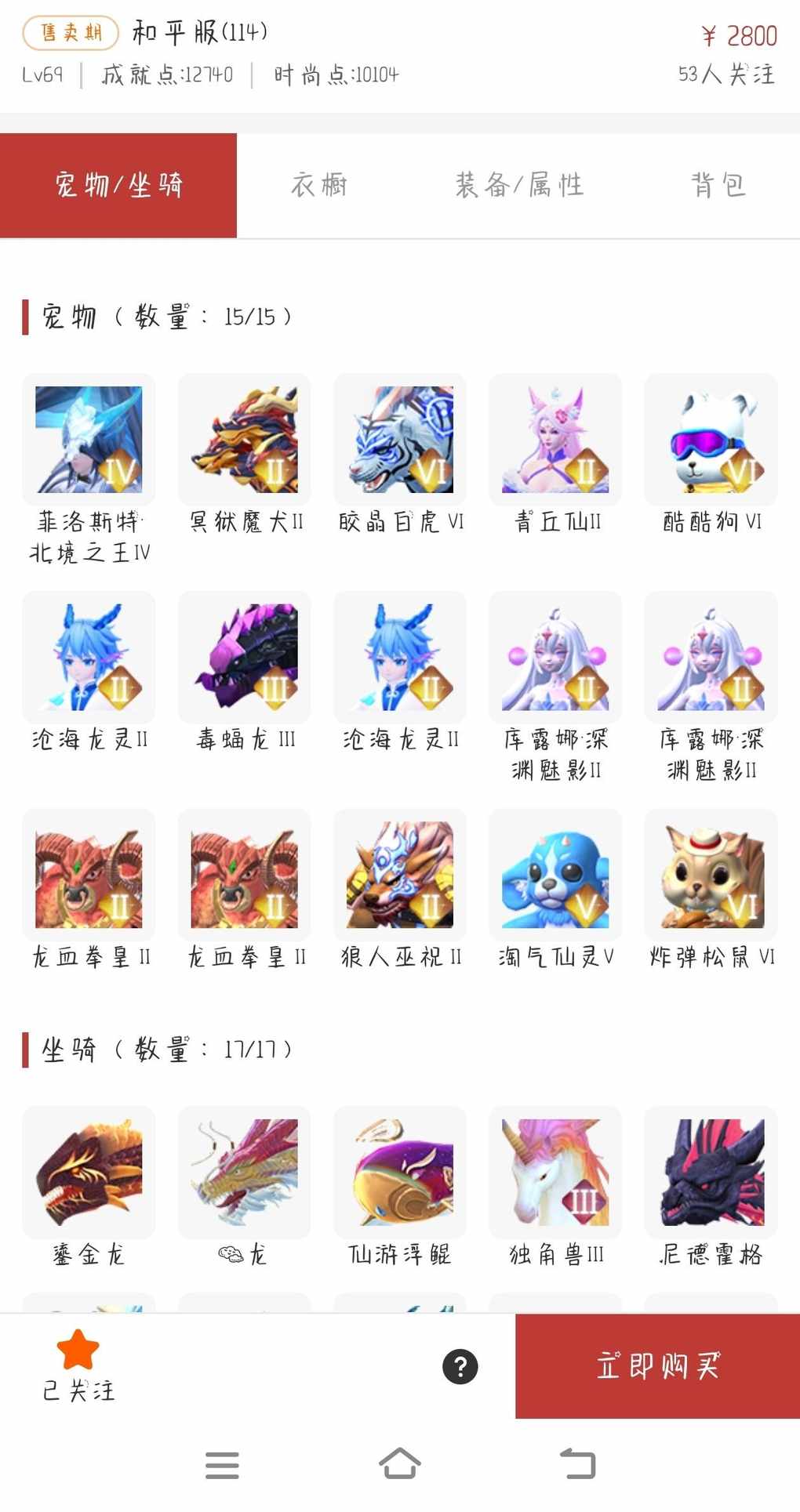Tap the 青丘仙II pet
The width and height of the screenshot is (800, 1512).
point(555,440)
